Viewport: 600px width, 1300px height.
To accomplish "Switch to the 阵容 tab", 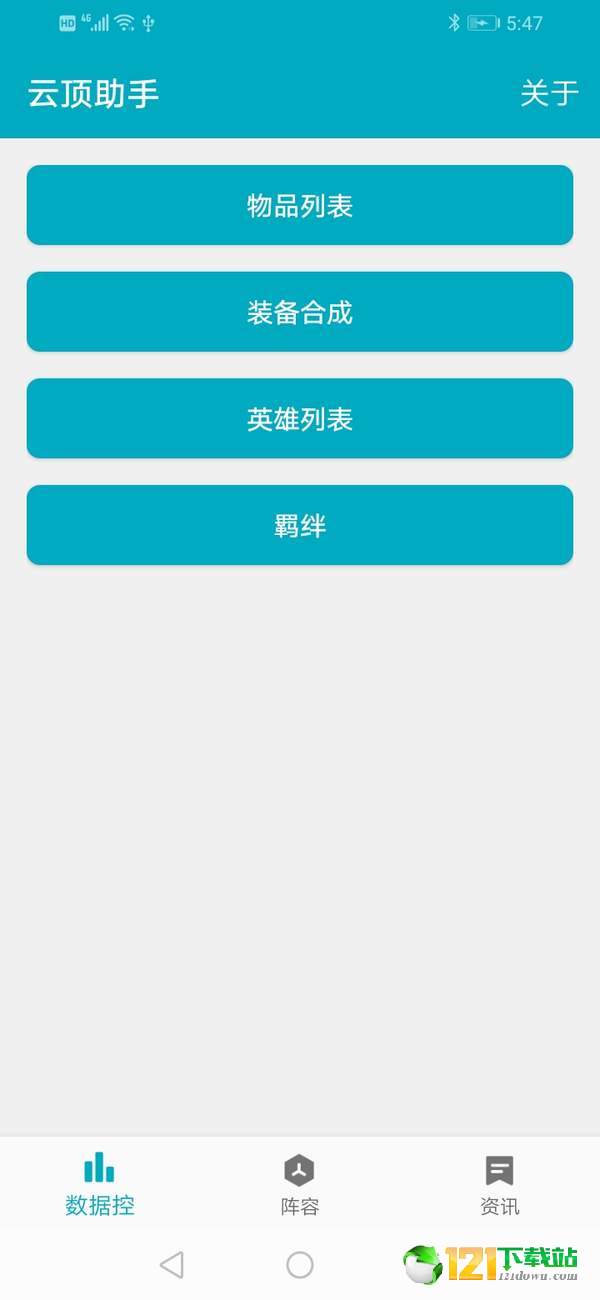I will pyautogui.click(x=300, y=1184).
